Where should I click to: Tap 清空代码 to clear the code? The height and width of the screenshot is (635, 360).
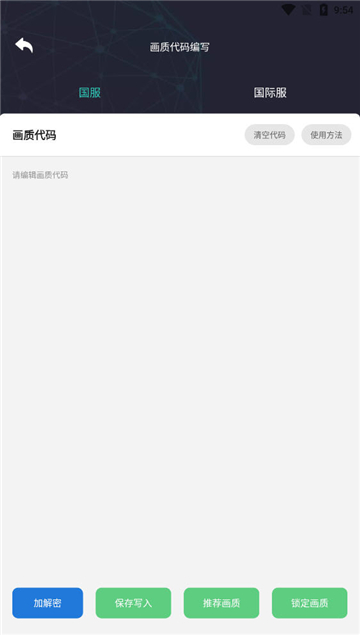click(269, 135)
